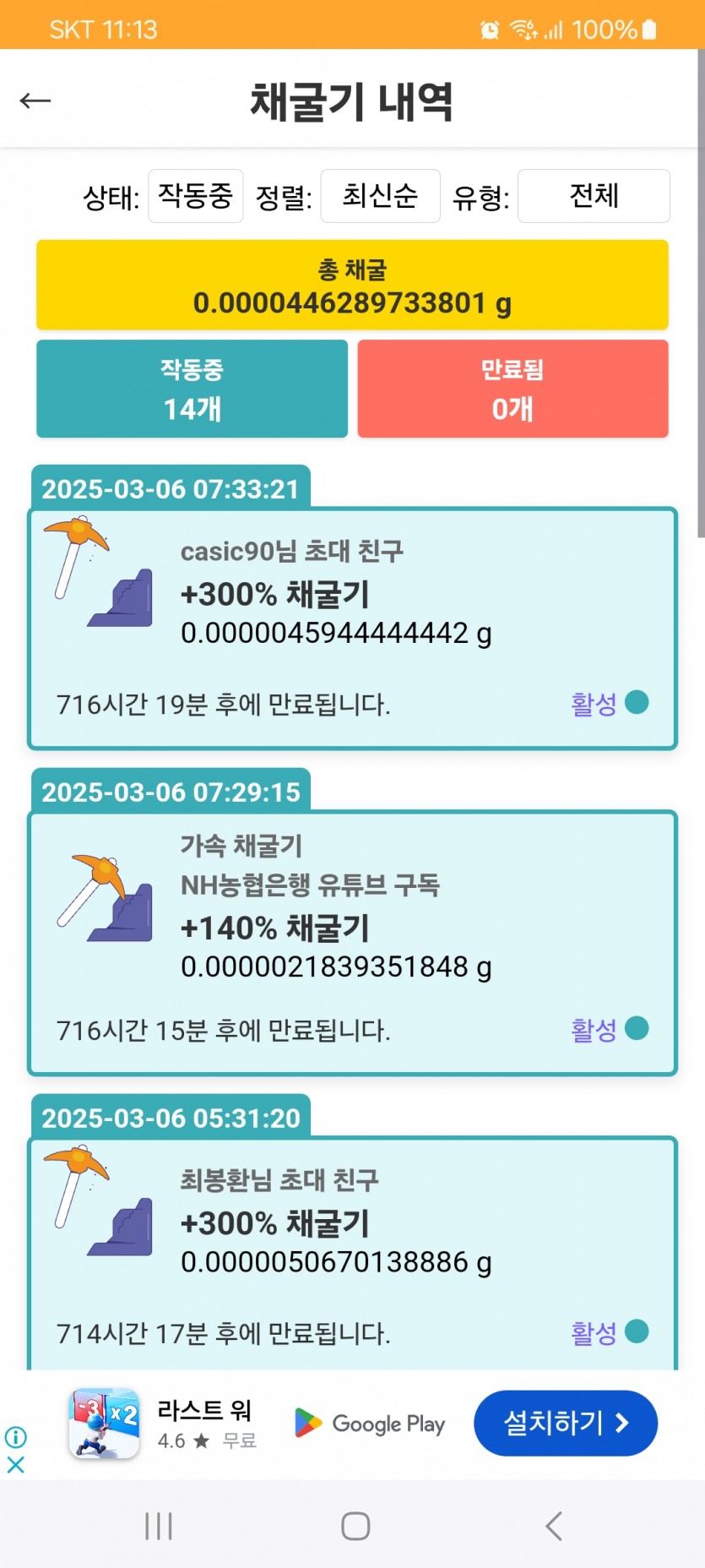Image resolution: width=705 pixels, height=1568 pixels.
Task: Open the 최봉환님 초대 친구 miner card
Action: pyautogui.click(x=352, y=1254)
